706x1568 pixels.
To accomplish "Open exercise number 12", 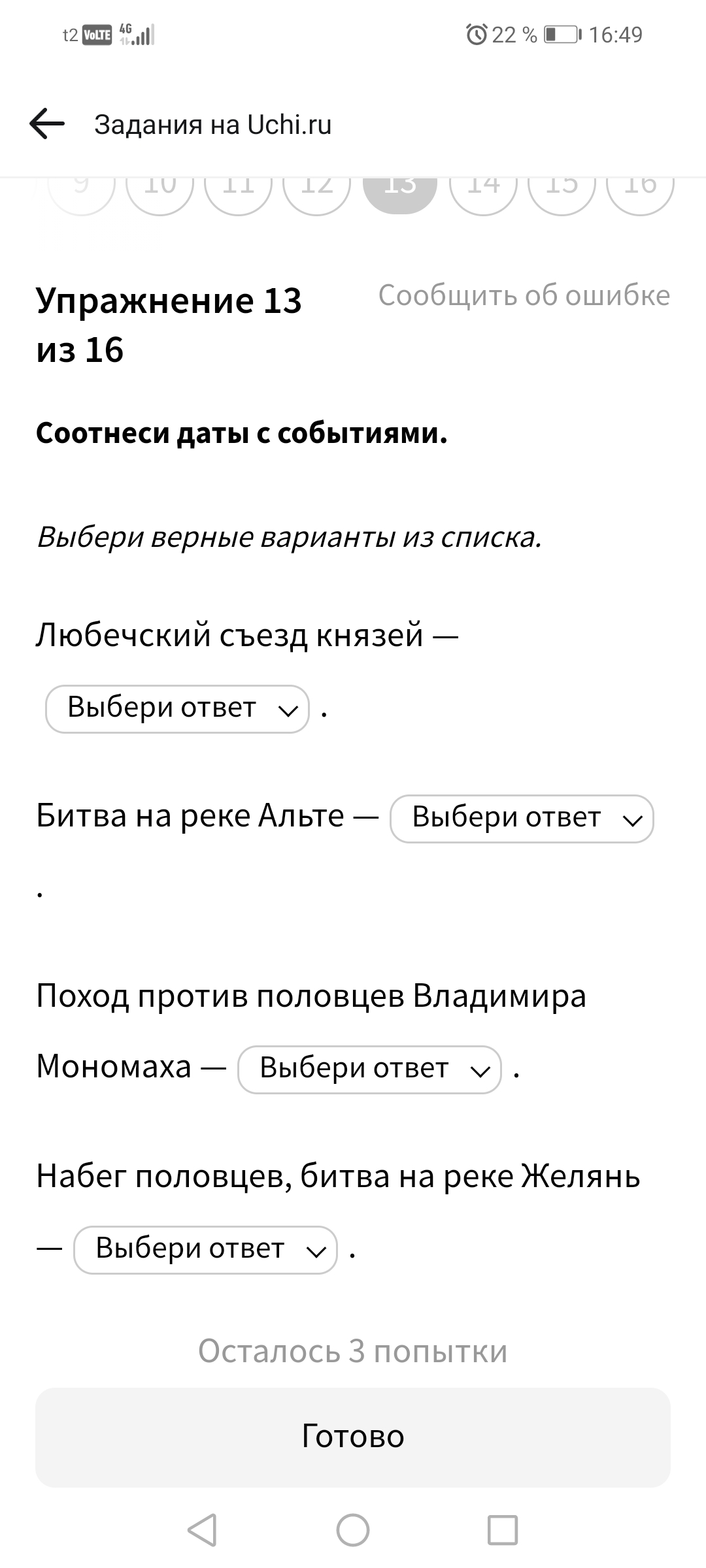I will 317,190.
